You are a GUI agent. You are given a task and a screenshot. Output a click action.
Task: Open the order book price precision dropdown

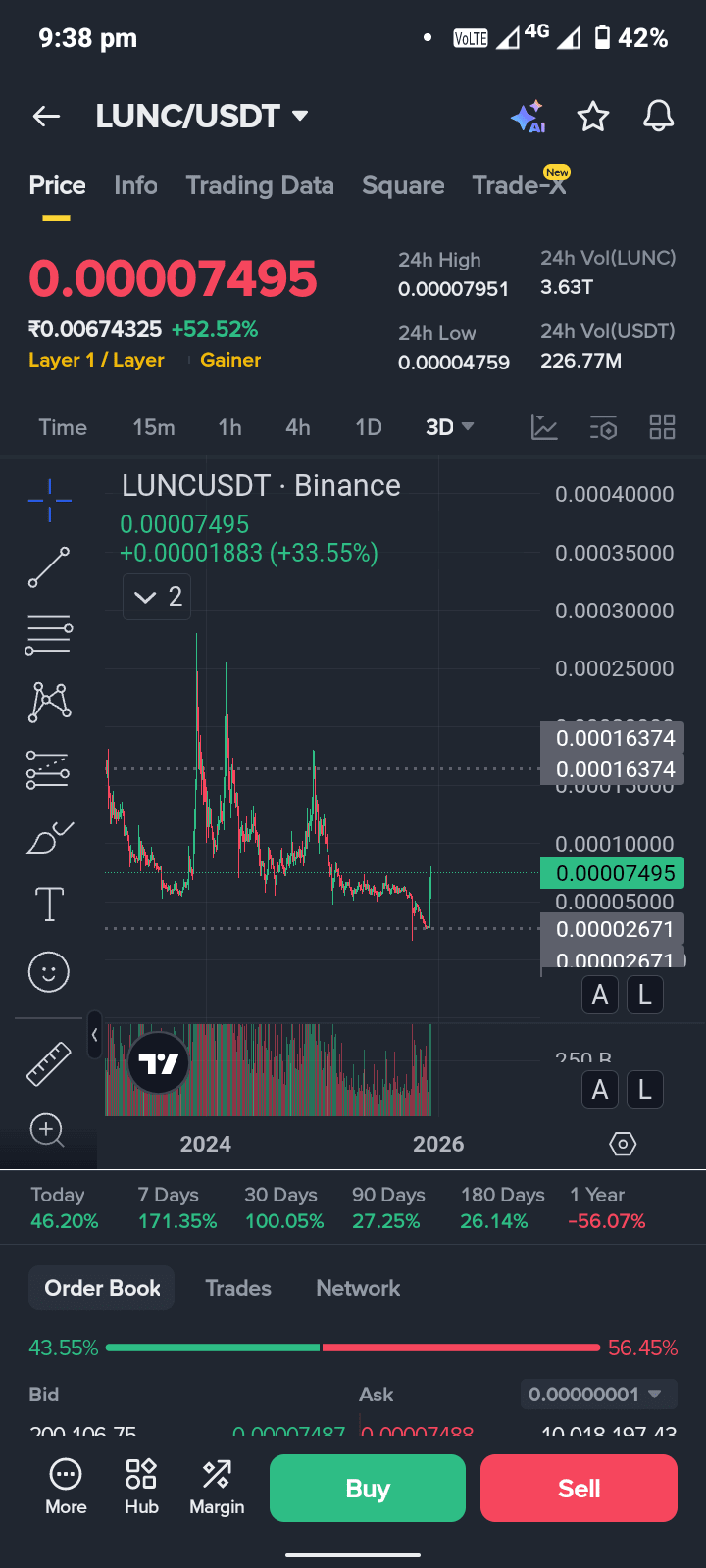tap(596, 1394)
